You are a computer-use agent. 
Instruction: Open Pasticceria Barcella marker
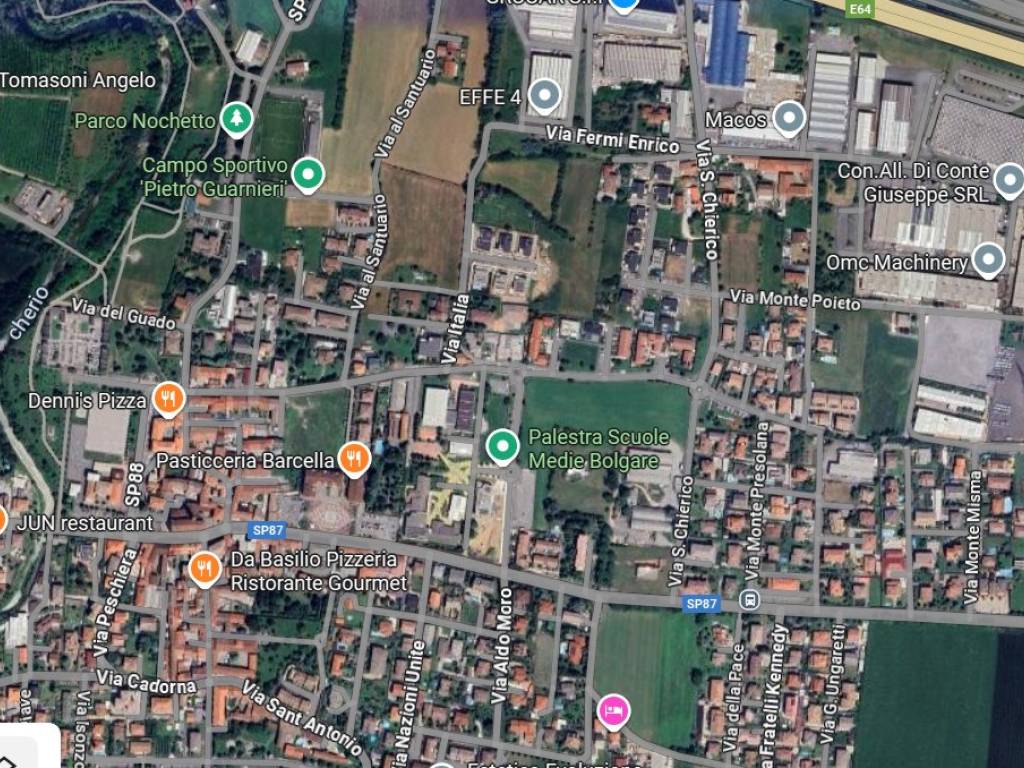point(353,459)
